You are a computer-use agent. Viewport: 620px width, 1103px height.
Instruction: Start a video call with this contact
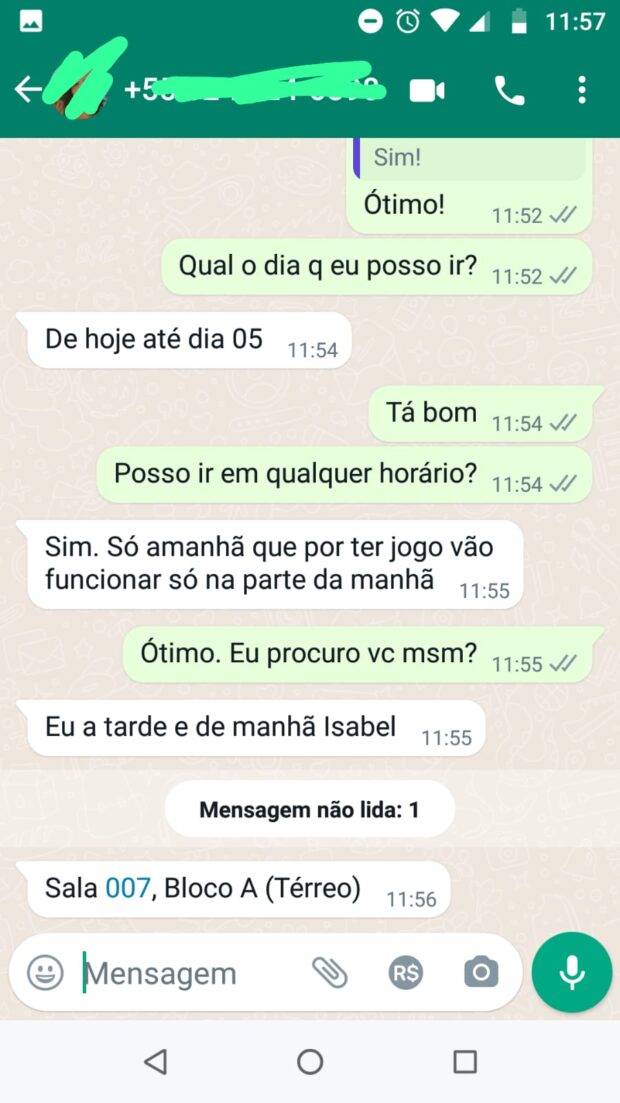coord(427,91)
